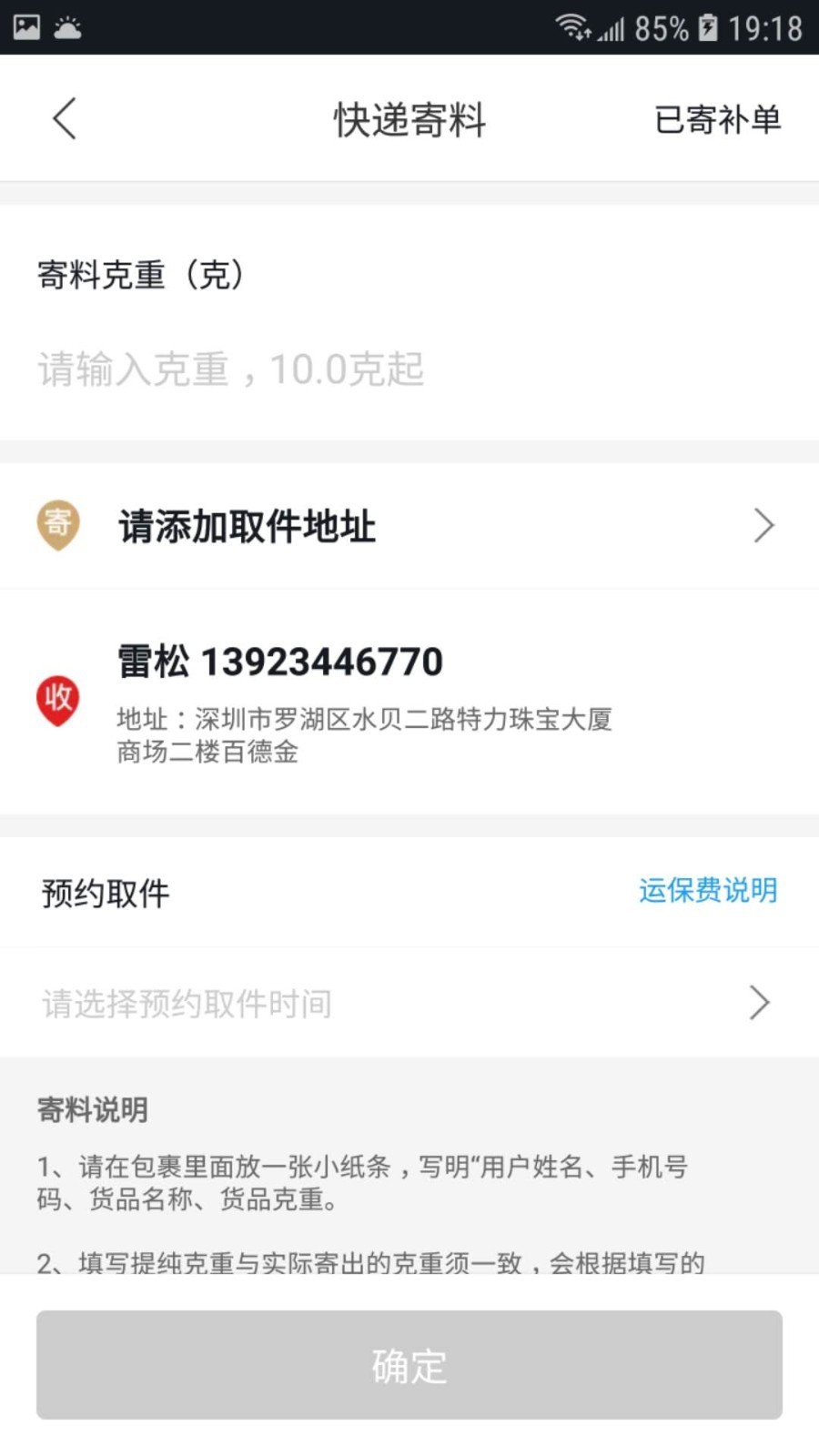Open 已寄补单 in the top bar
Viewport: 819px width, 1456px height.
(x=717, y=120)
